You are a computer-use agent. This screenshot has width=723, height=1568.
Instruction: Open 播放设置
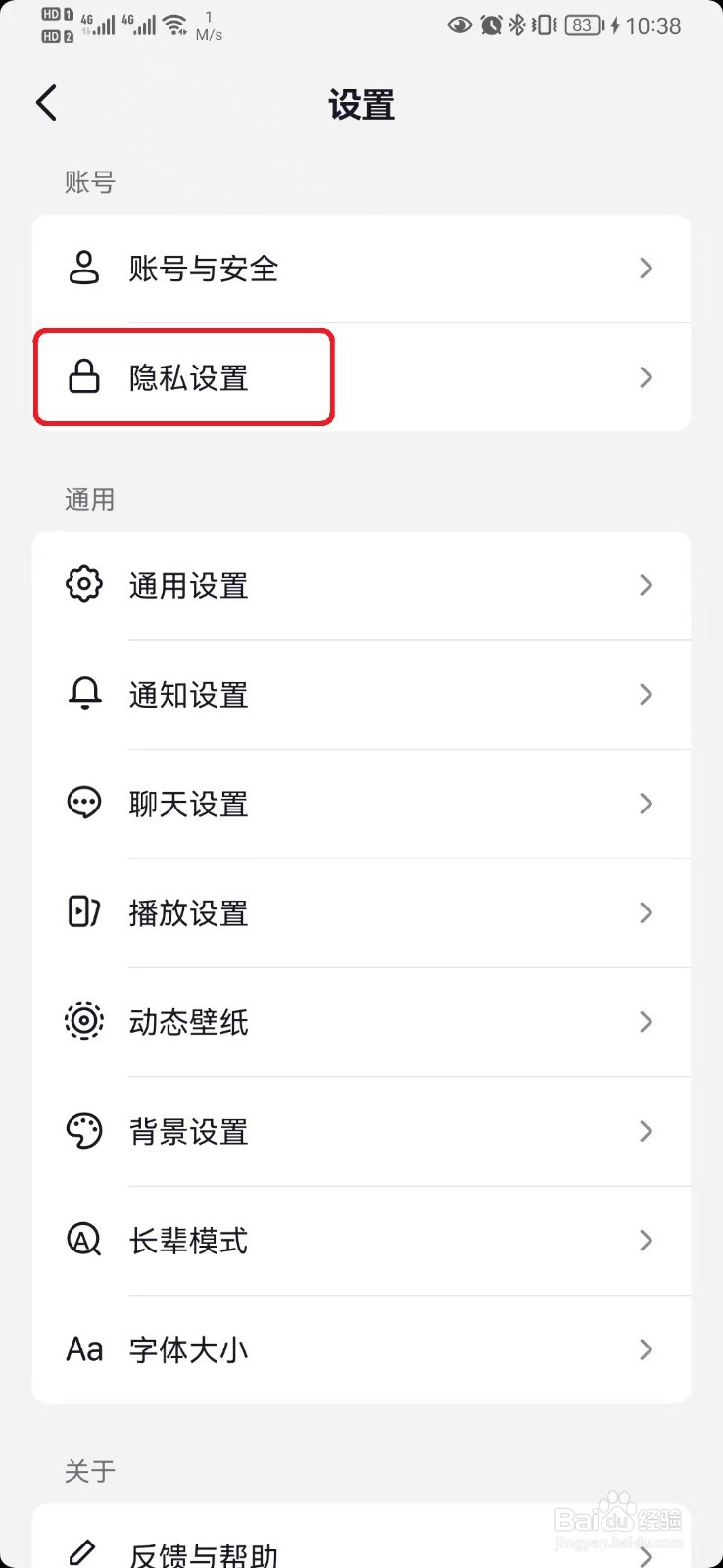pyautogui.click(x=361, y=913)
